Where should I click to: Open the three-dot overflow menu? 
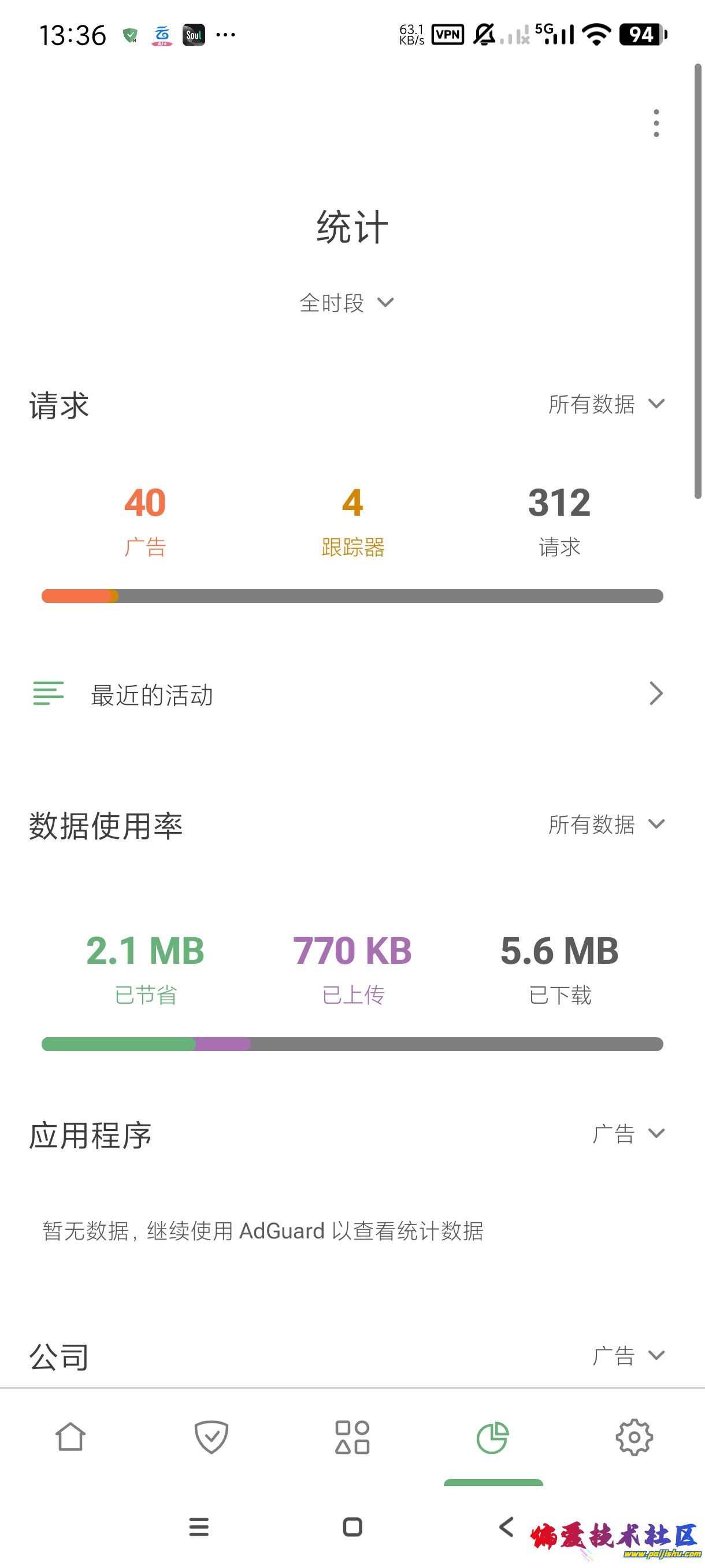click(x=656, y=124)
